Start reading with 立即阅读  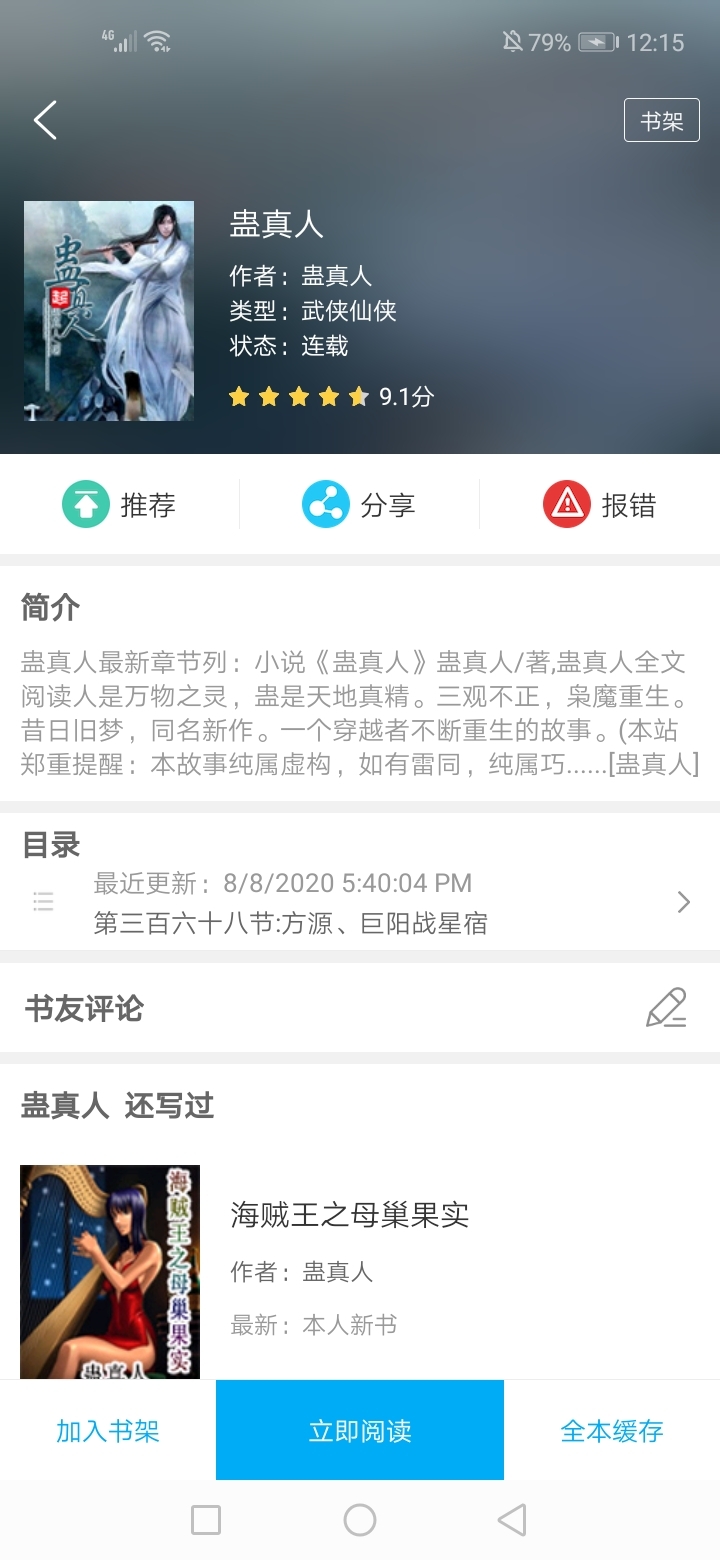click(360, 1430)
